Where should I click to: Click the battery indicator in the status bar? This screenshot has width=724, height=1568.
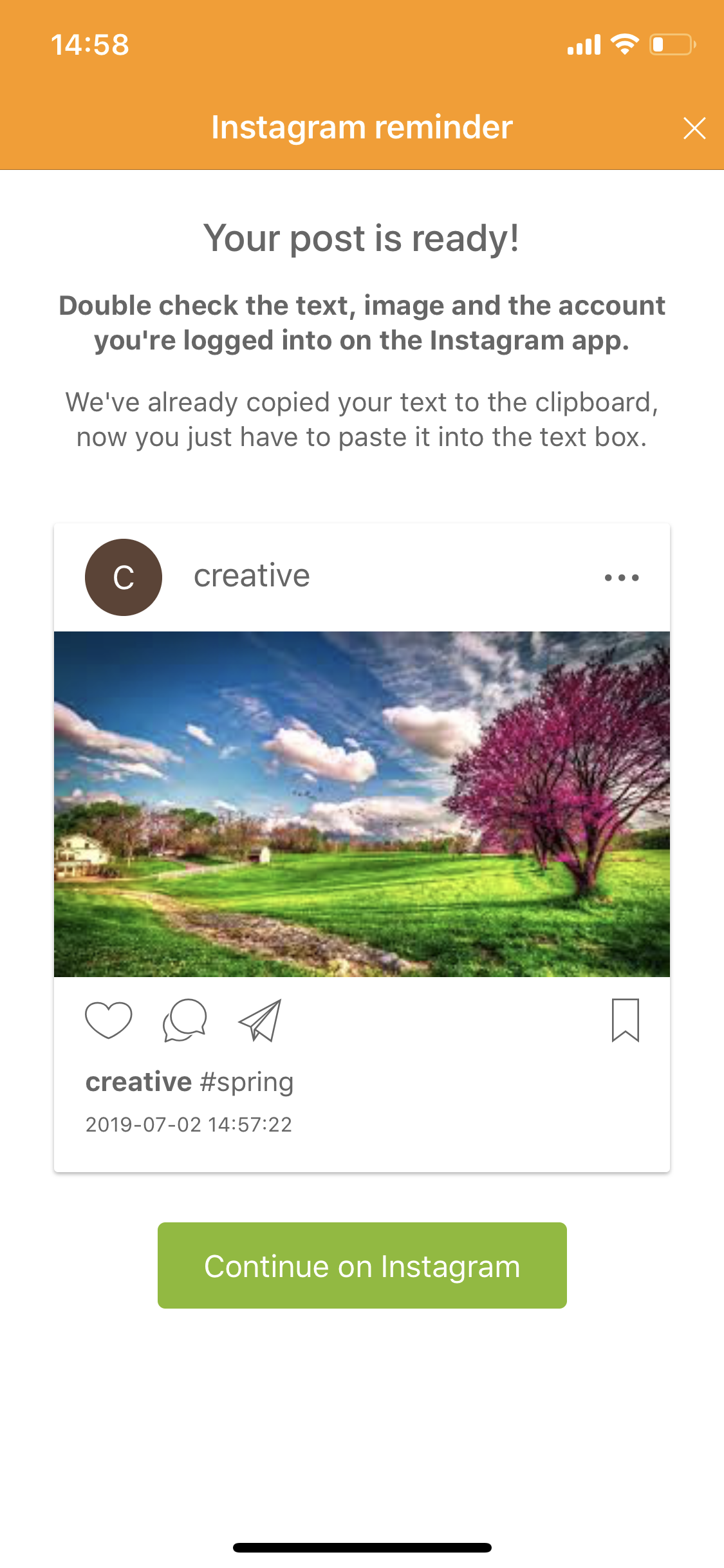(671, 44)
